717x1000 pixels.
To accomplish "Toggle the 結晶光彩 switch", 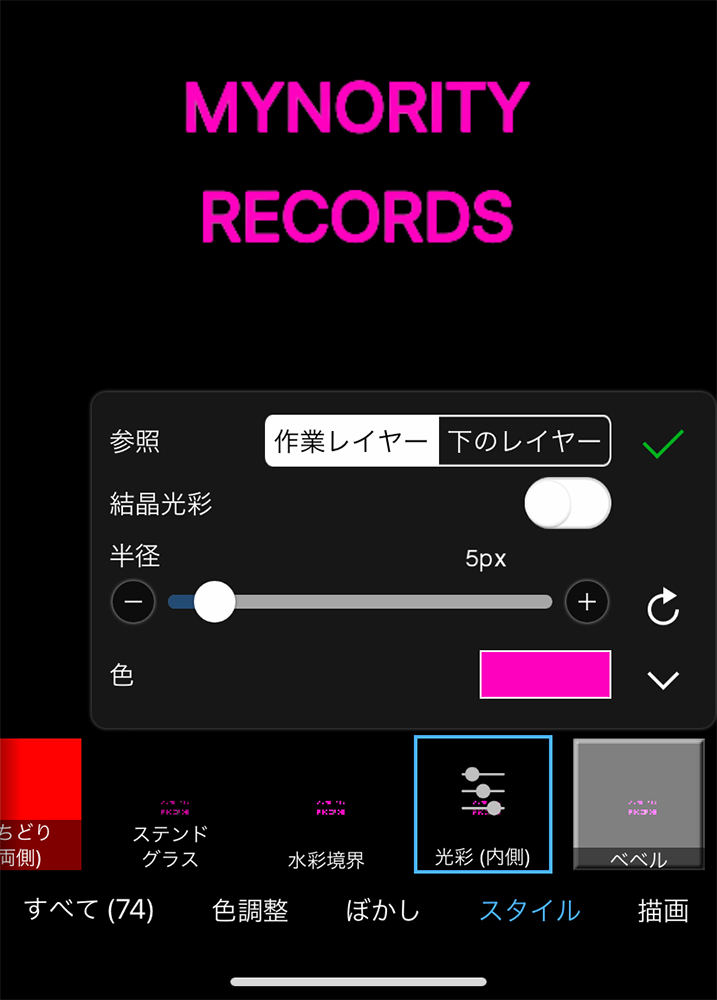I will click(x=567, y=503).
